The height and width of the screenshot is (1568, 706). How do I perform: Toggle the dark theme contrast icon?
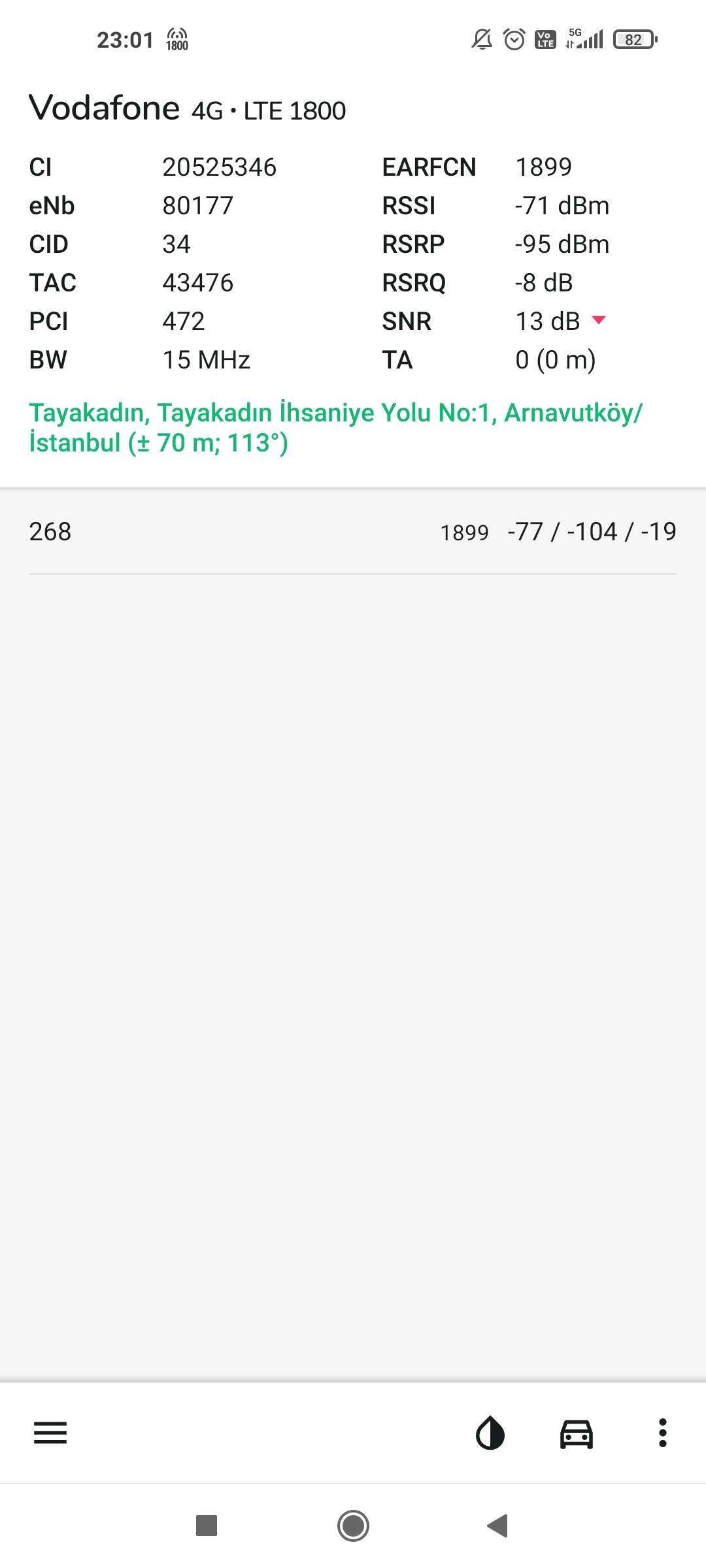click(490, 1433)
